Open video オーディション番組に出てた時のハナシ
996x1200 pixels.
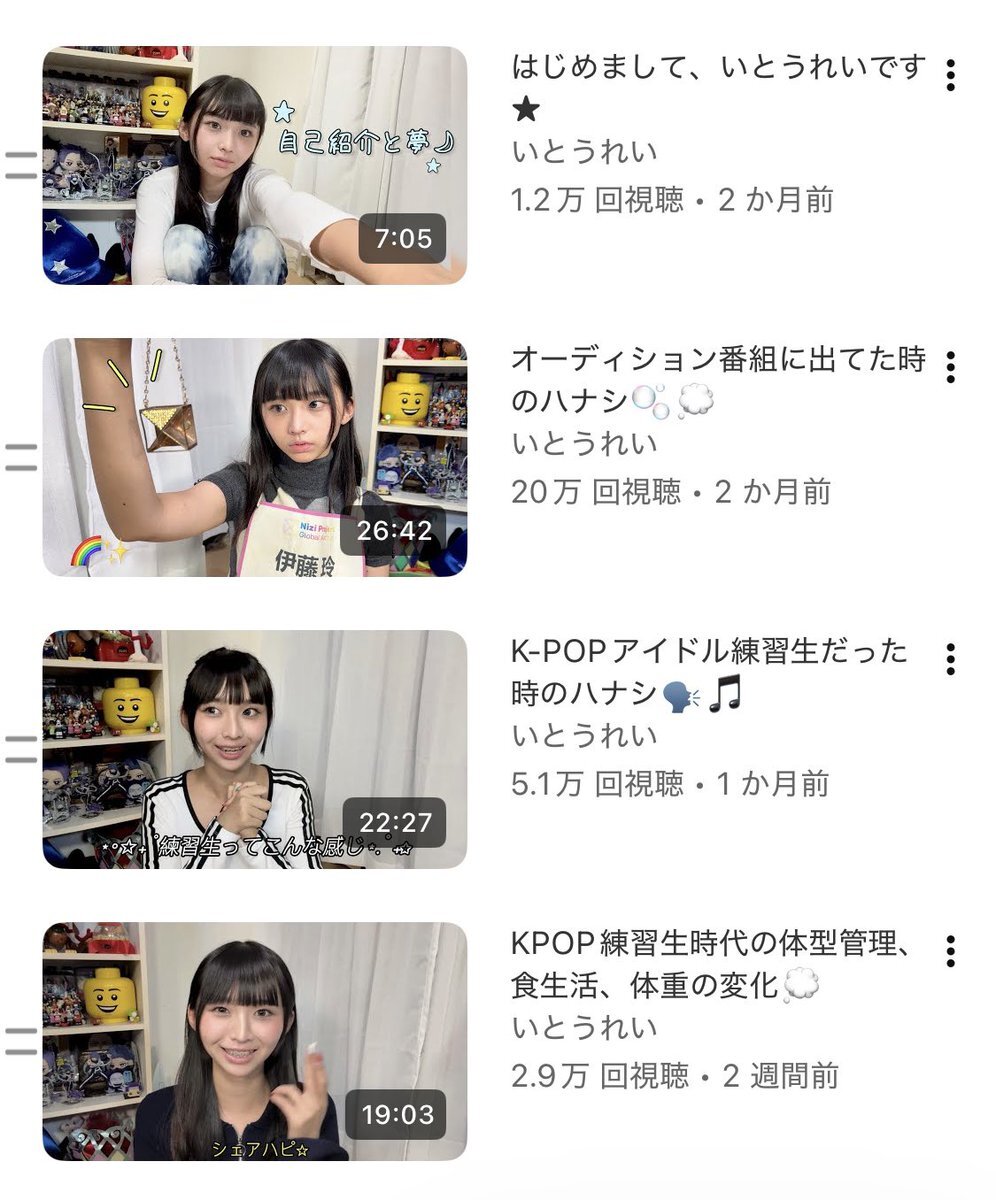point(254,457)
